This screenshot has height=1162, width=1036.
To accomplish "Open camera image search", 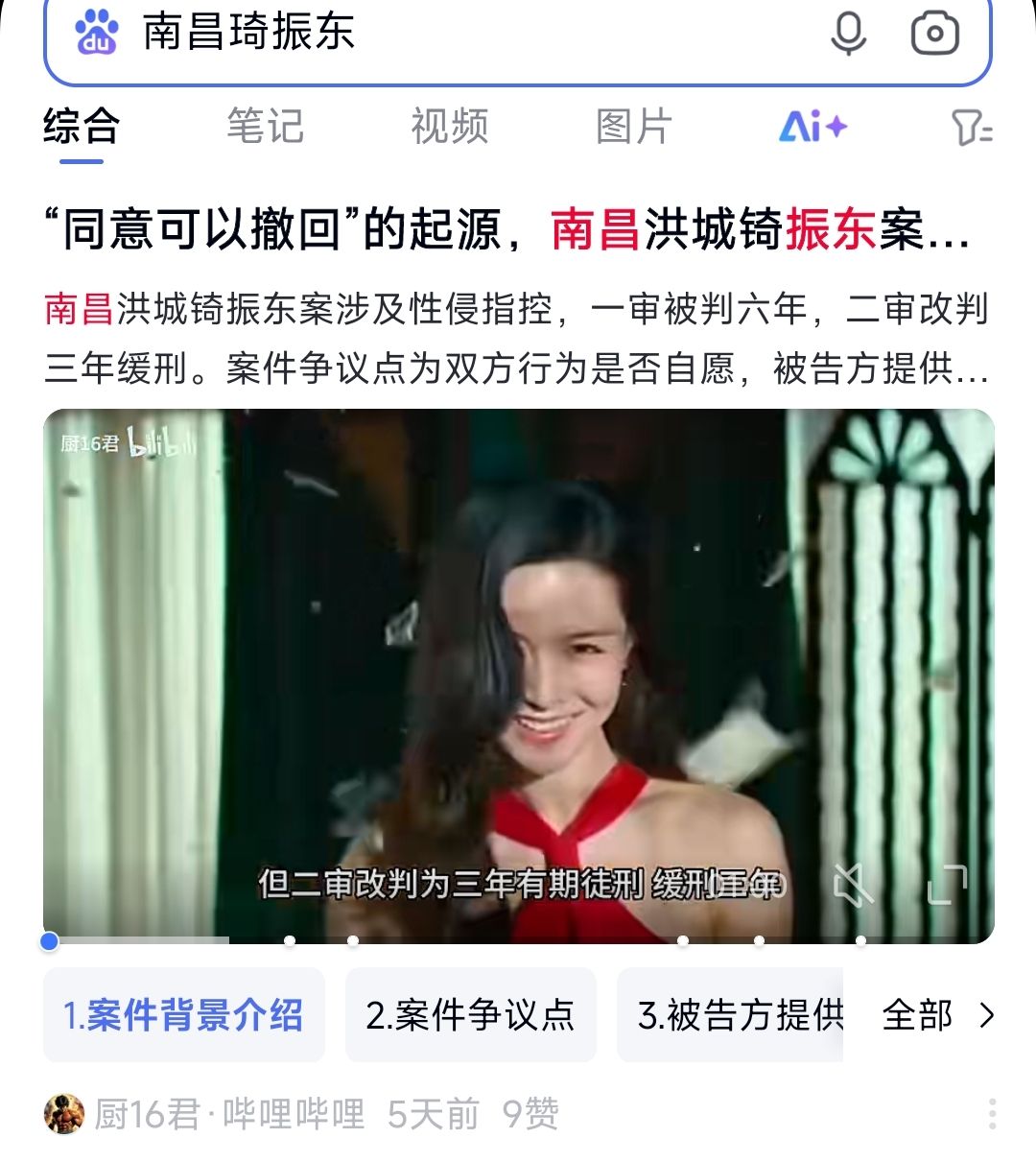I will (x=933, y=33).
